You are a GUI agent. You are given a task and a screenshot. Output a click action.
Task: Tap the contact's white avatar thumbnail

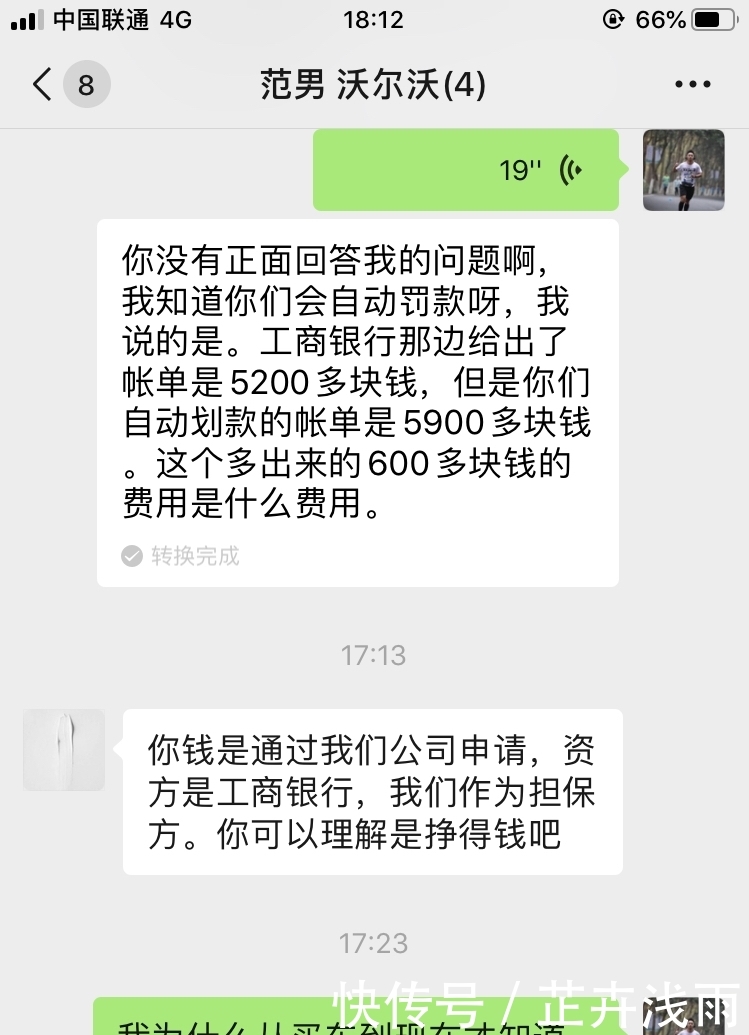(63, 750)
